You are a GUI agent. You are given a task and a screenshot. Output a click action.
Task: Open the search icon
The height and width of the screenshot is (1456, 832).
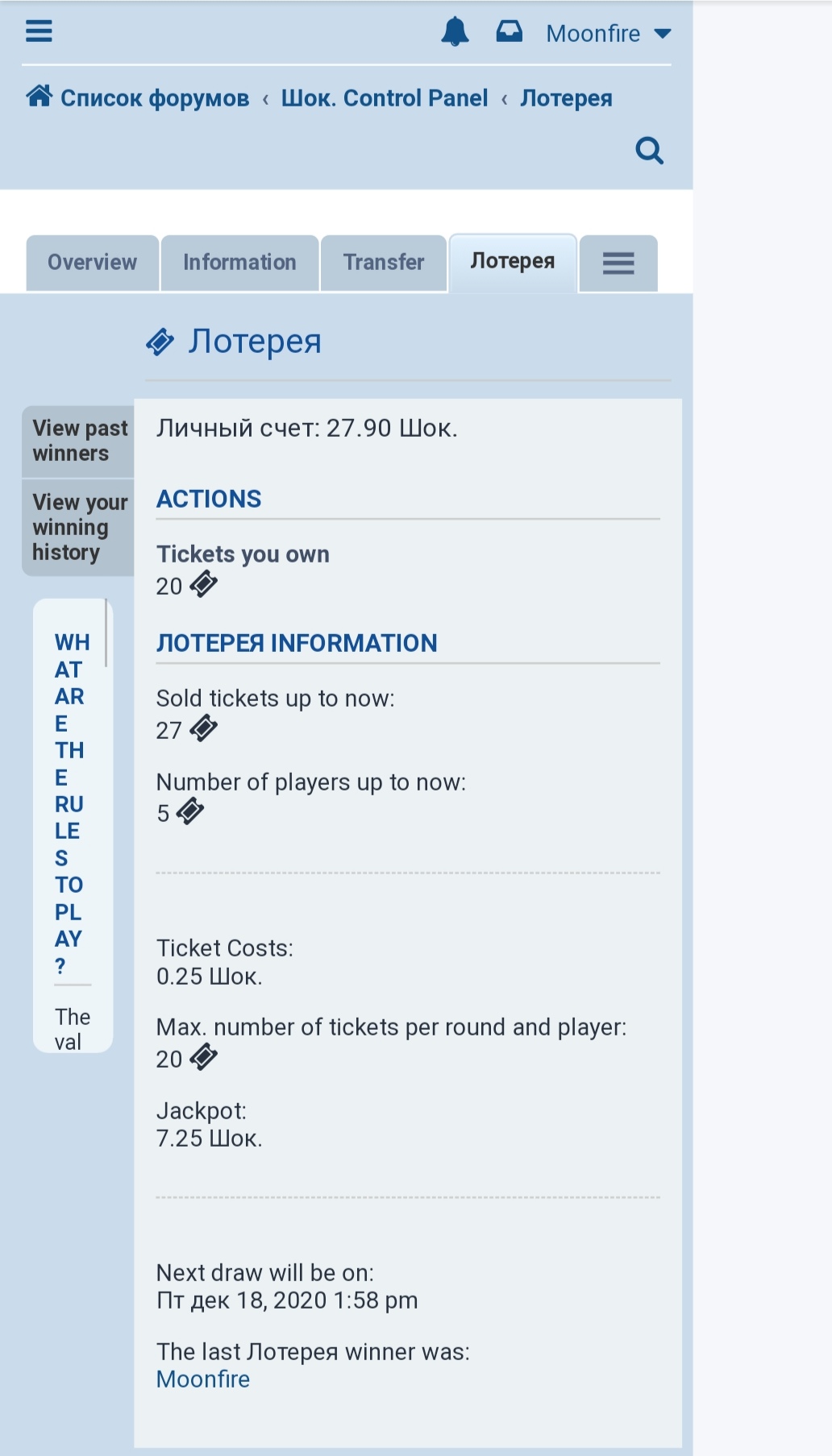(649, 150)
